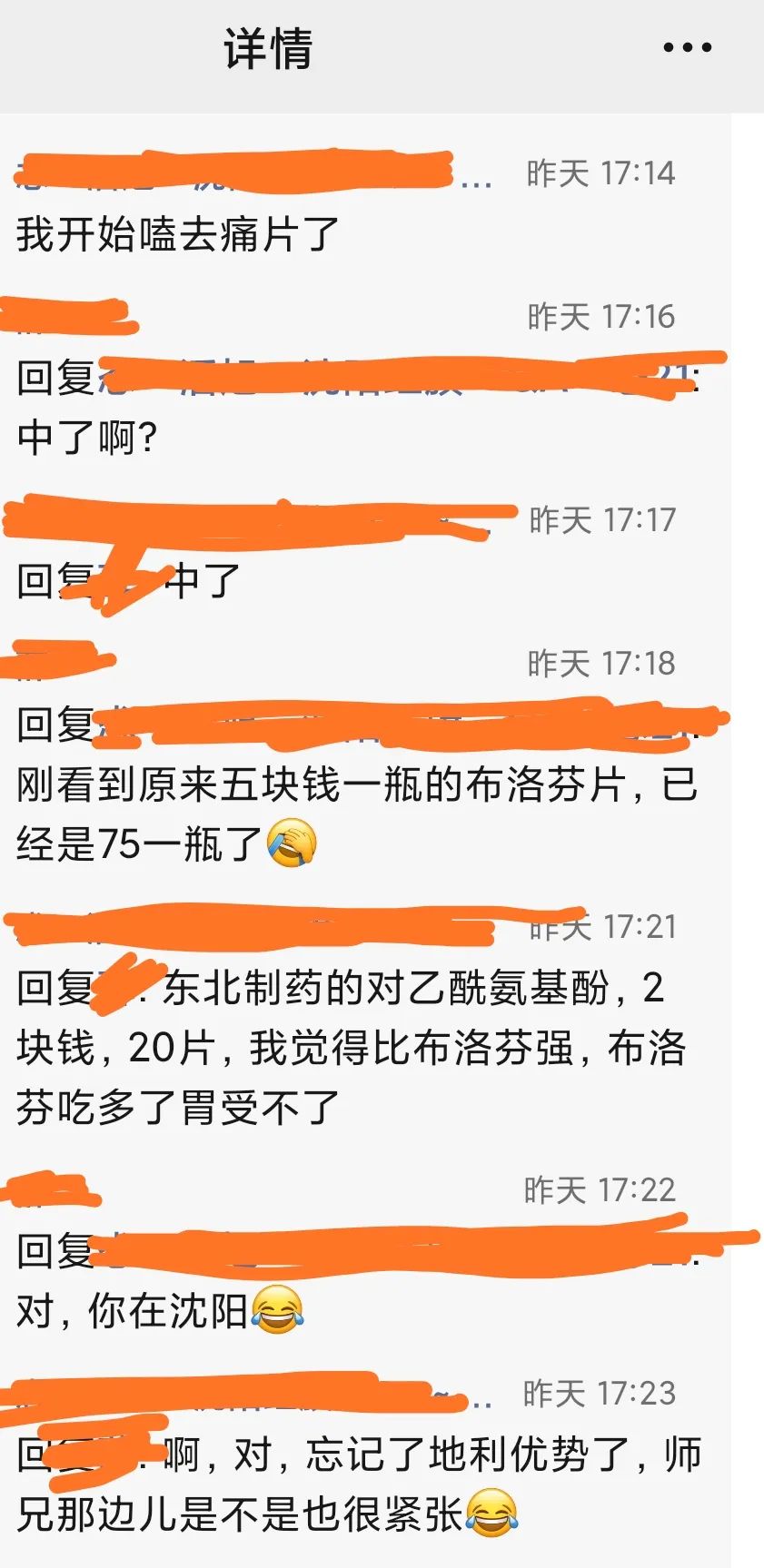764x1568 pixels.
Task: Open the three-dot overflow menu
Action: pos(687,48)
